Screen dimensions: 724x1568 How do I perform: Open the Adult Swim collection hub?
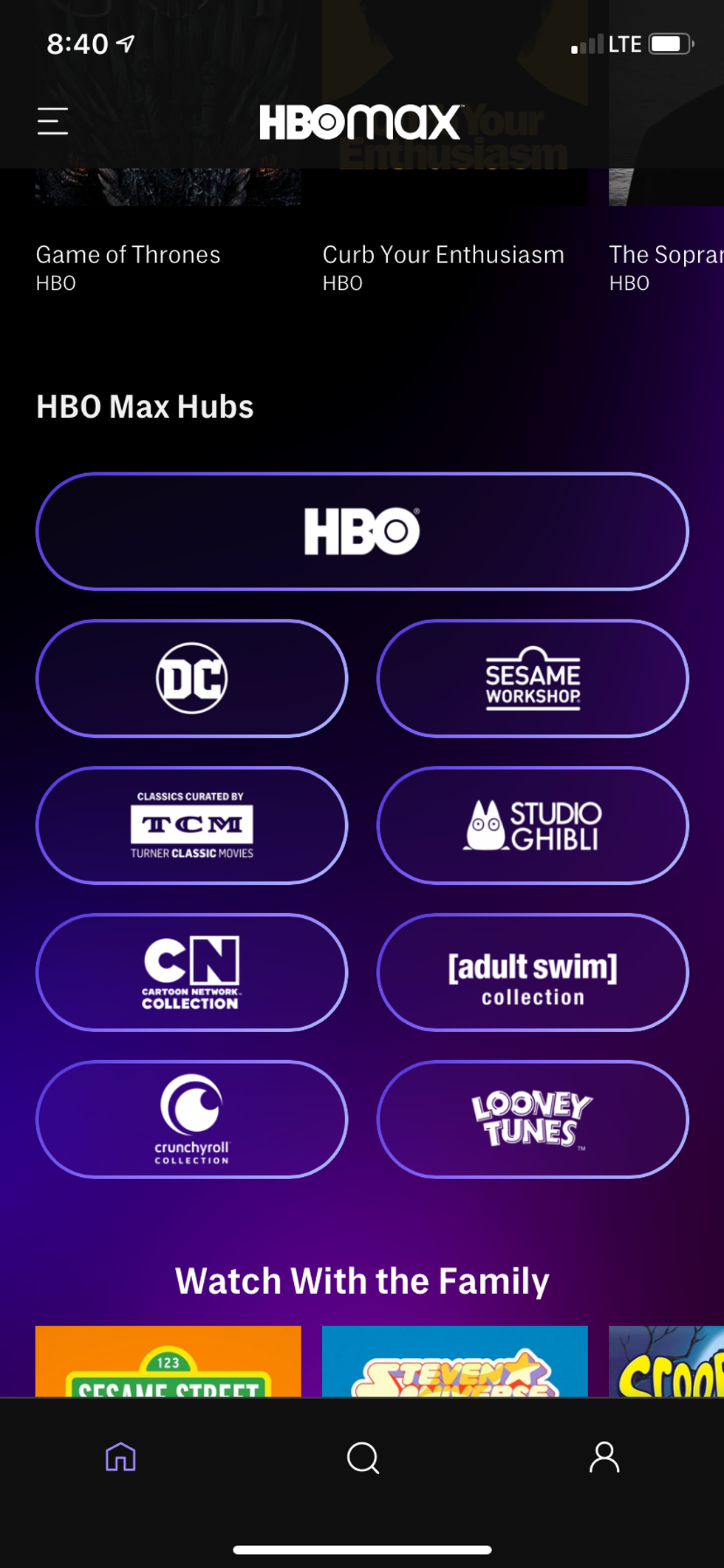click(x=533, y=972)
